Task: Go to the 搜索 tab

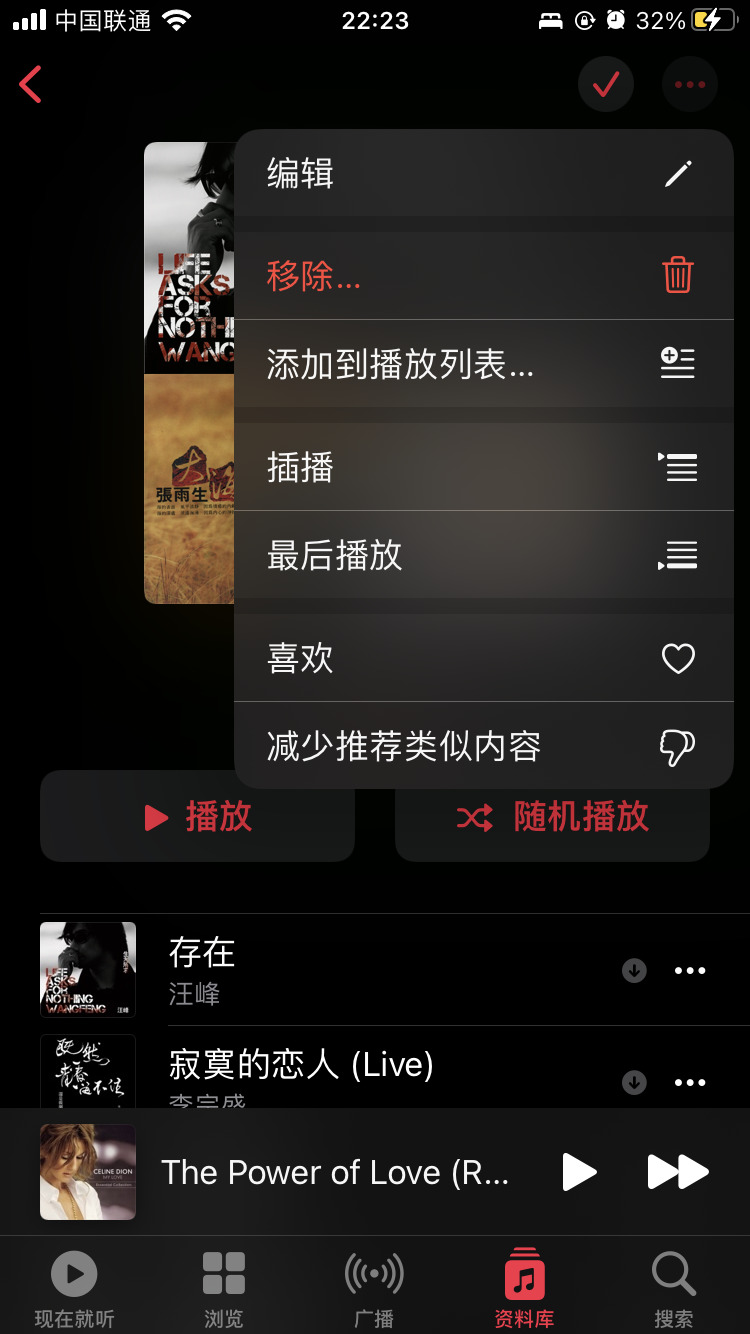Action: tap(674, 1288)
